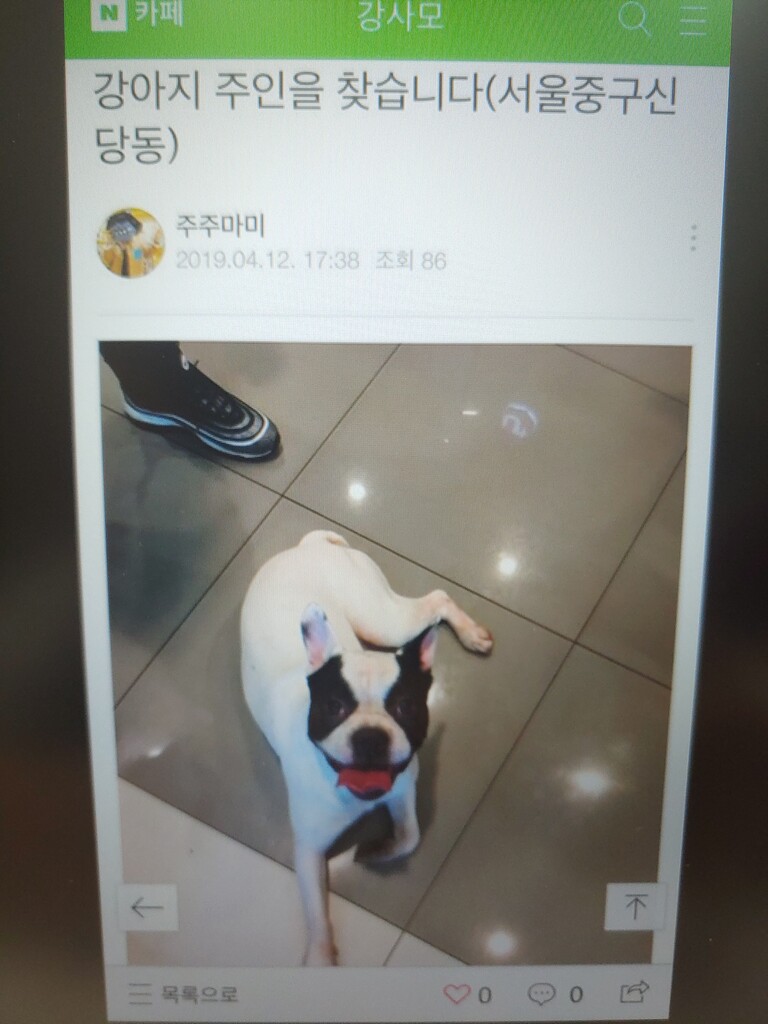Return to the list via 목록으로

point(185,994)
